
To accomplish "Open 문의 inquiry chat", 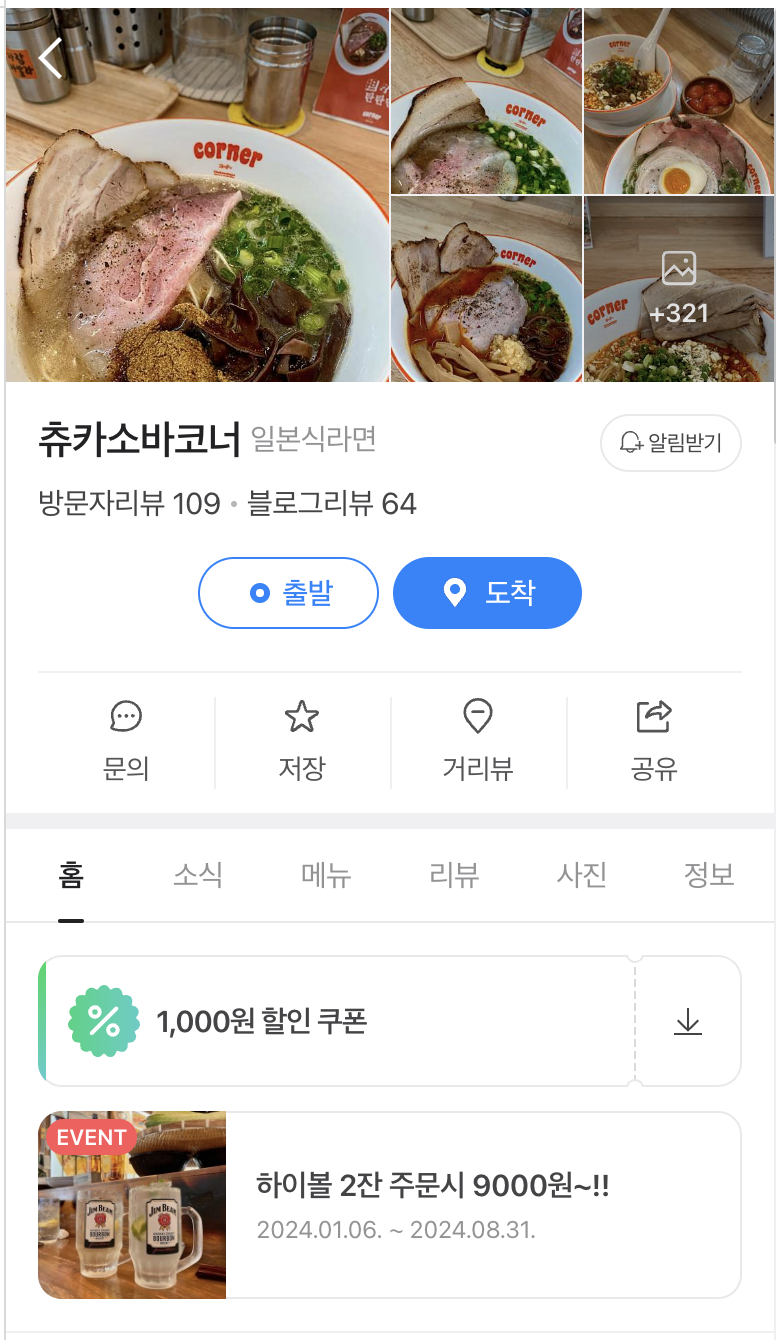I will pyautogui.click(x=126, y=742).
